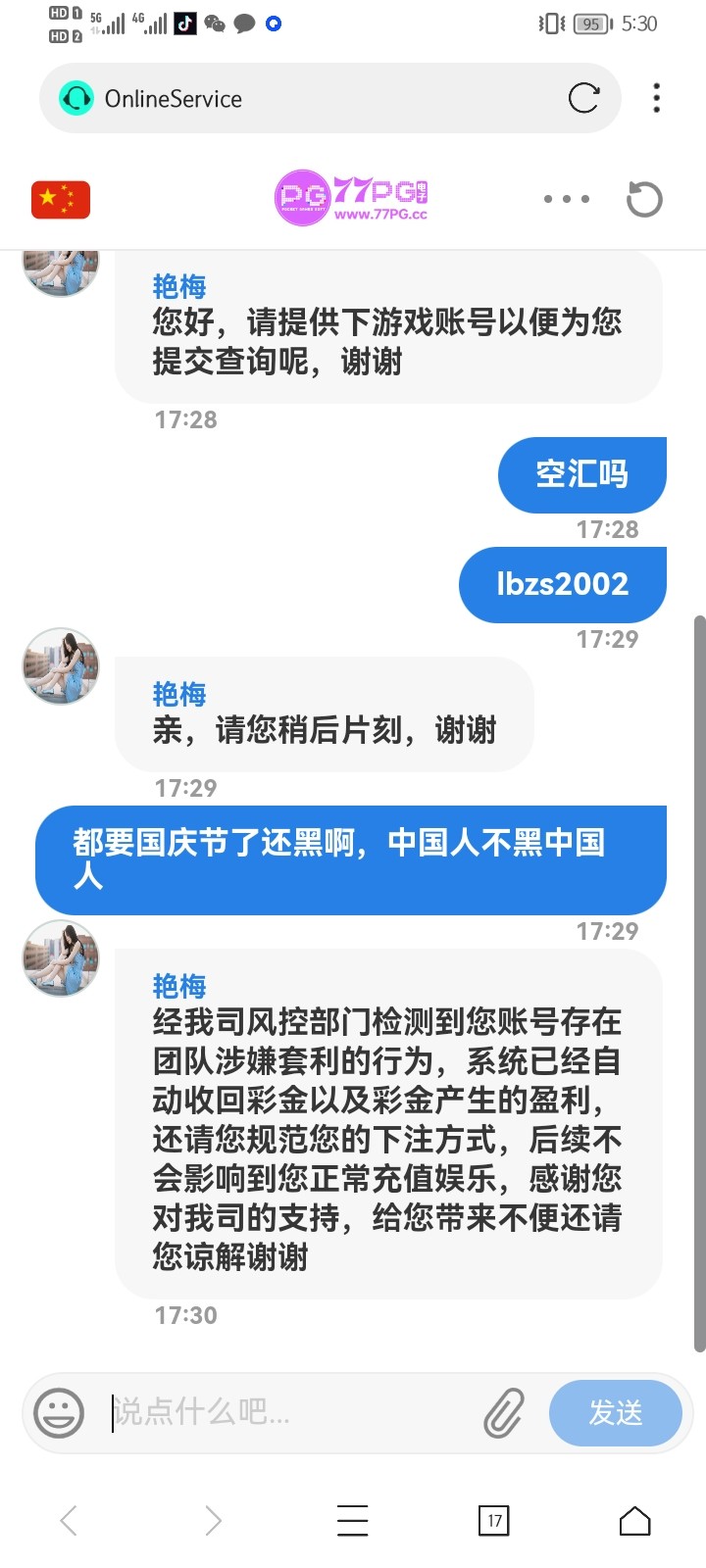Change language via the China flag
This screenshot has height=1568, width=706.
[61, 199]
